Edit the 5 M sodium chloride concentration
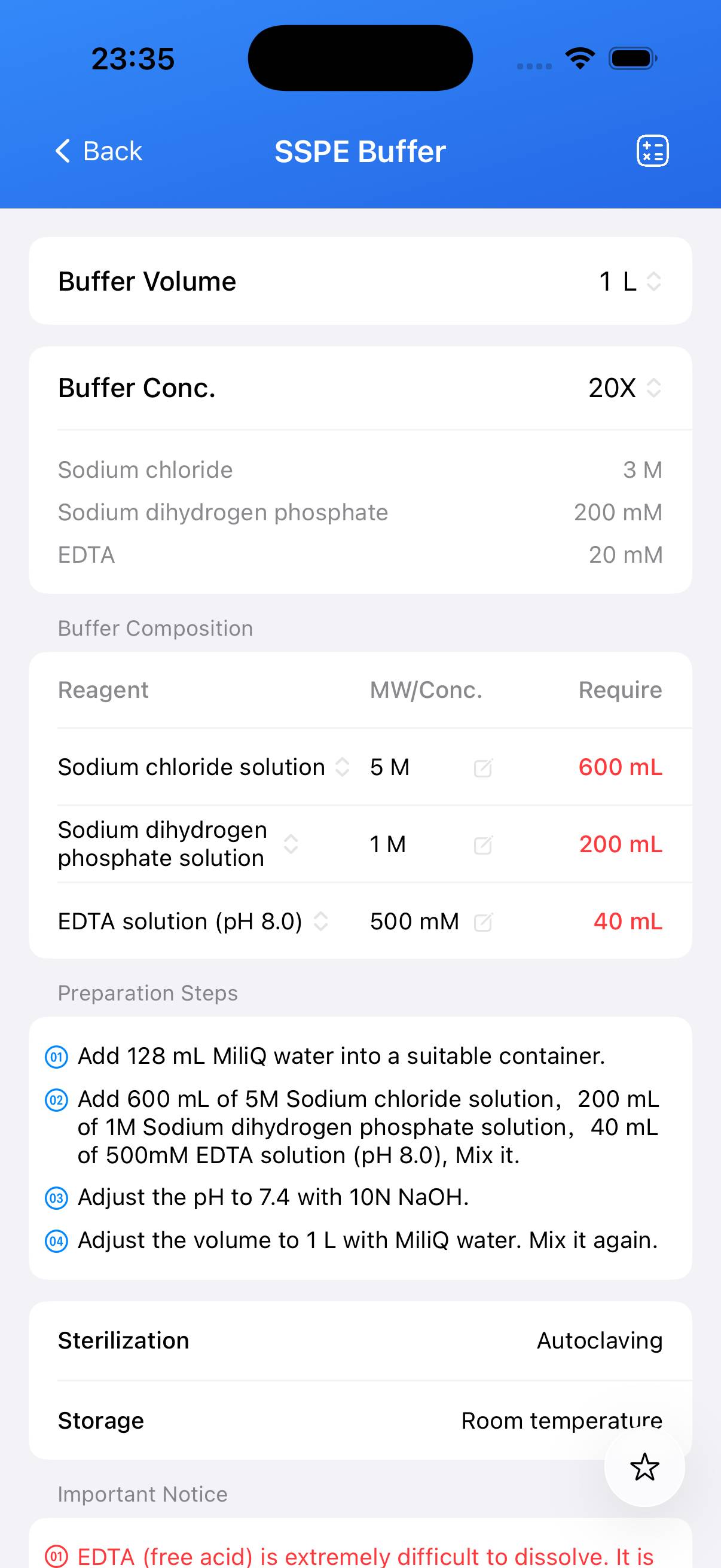Image resolution: width=721 pixels, height=1568 pixels. coord(483,768)
